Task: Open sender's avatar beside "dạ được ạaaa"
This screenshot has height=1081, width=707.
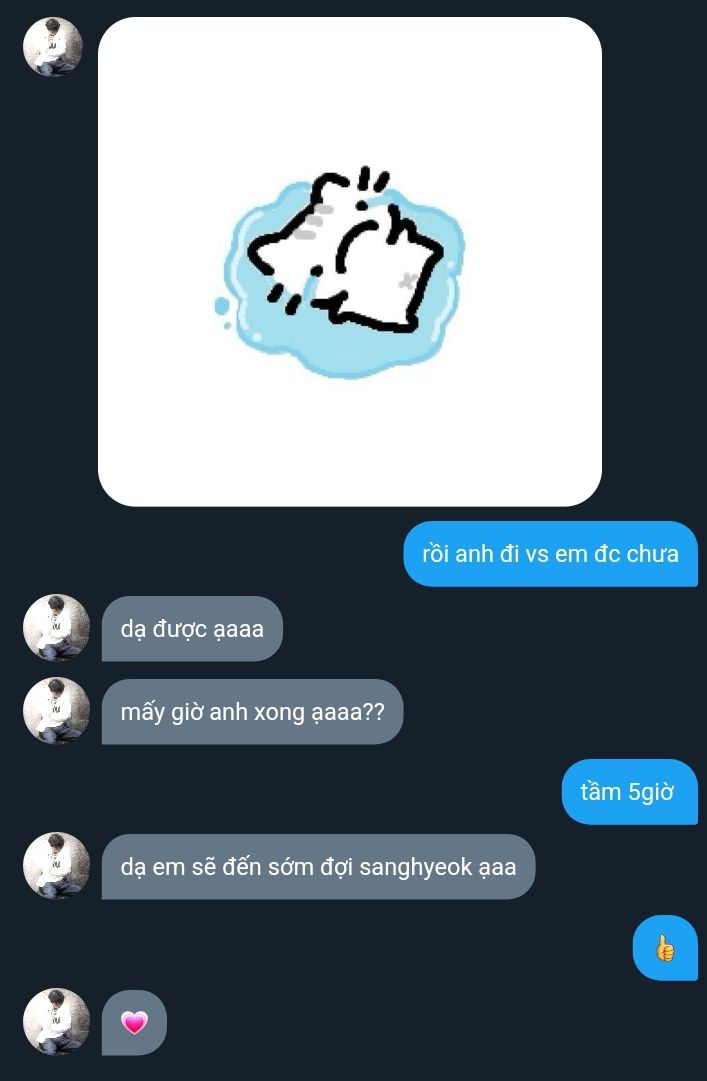Action: coord(56,628)
